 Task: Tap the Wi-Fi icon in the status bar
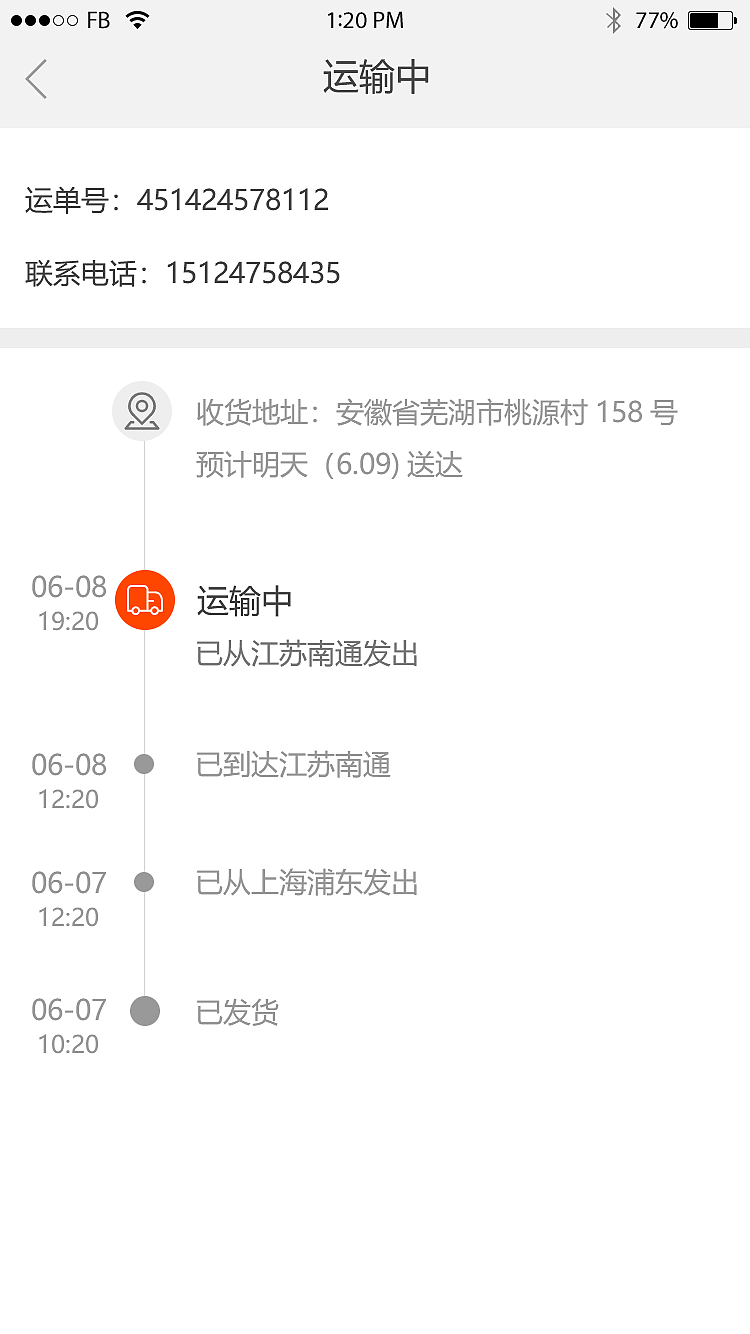(x=137, y=18)
